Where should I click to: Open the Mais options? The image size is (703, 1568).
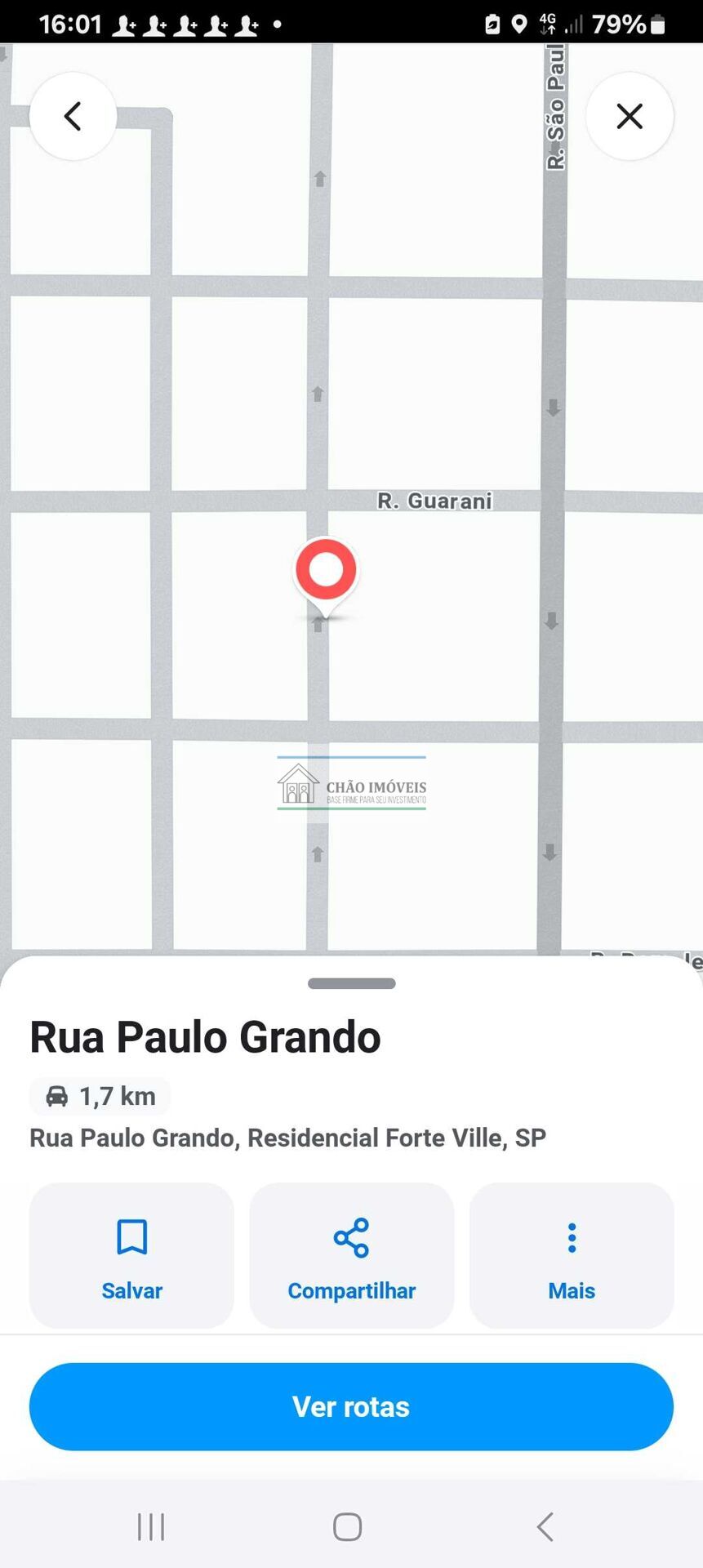[572, 1255]
